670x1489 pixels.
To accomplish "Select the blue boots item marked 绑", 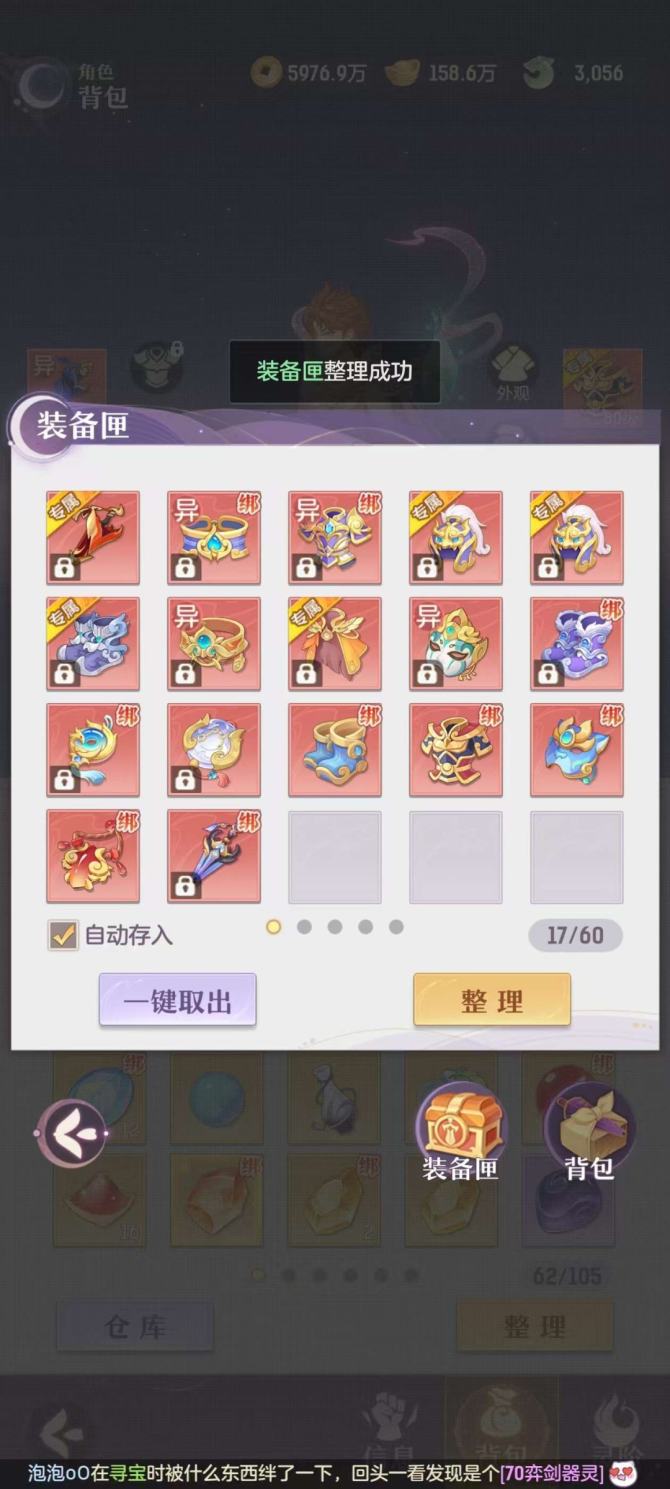I will pyautogui.click(x=335, y=750).
